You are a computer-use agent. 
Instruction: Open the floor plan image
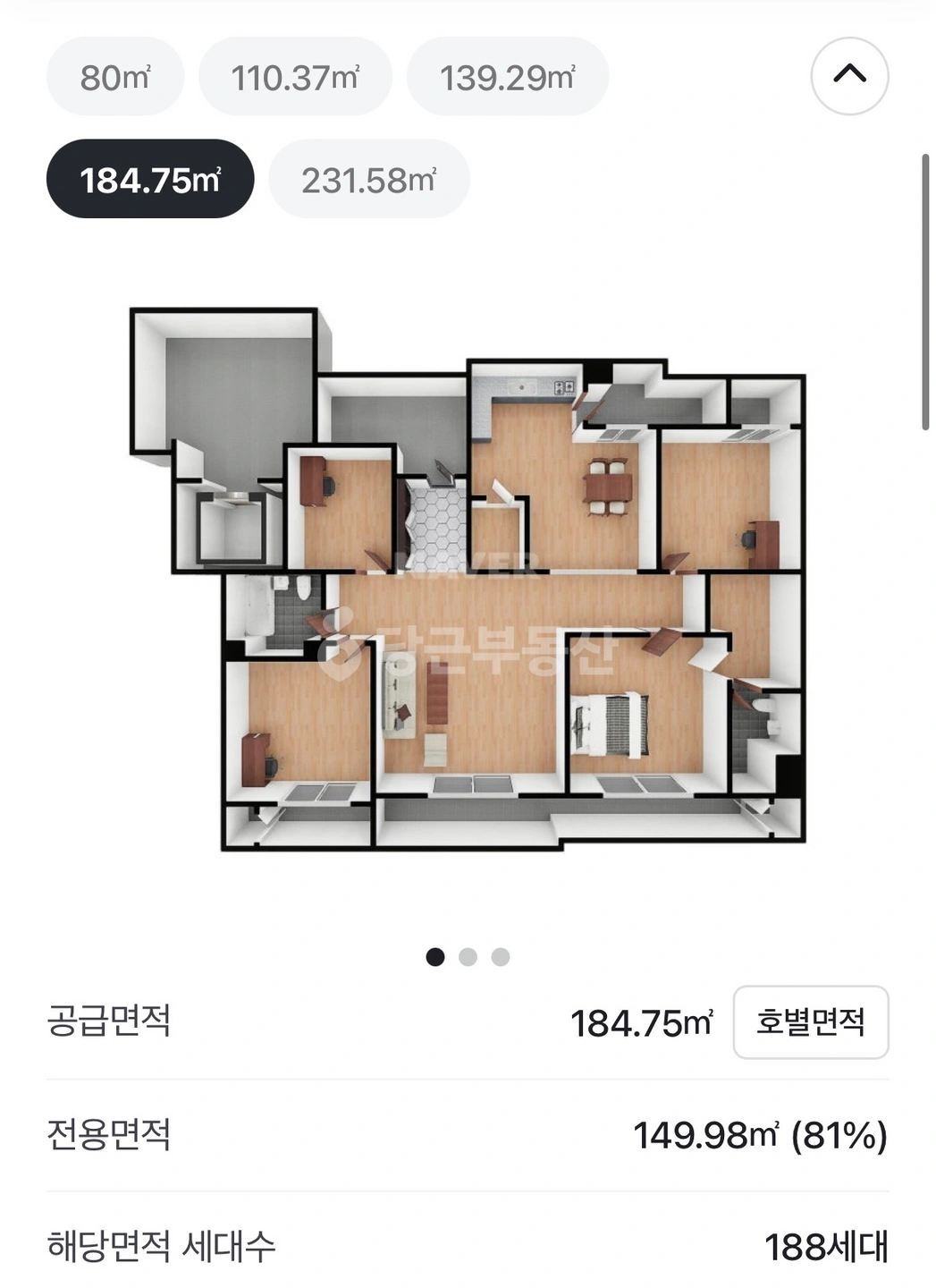click(x=468, y=579)
